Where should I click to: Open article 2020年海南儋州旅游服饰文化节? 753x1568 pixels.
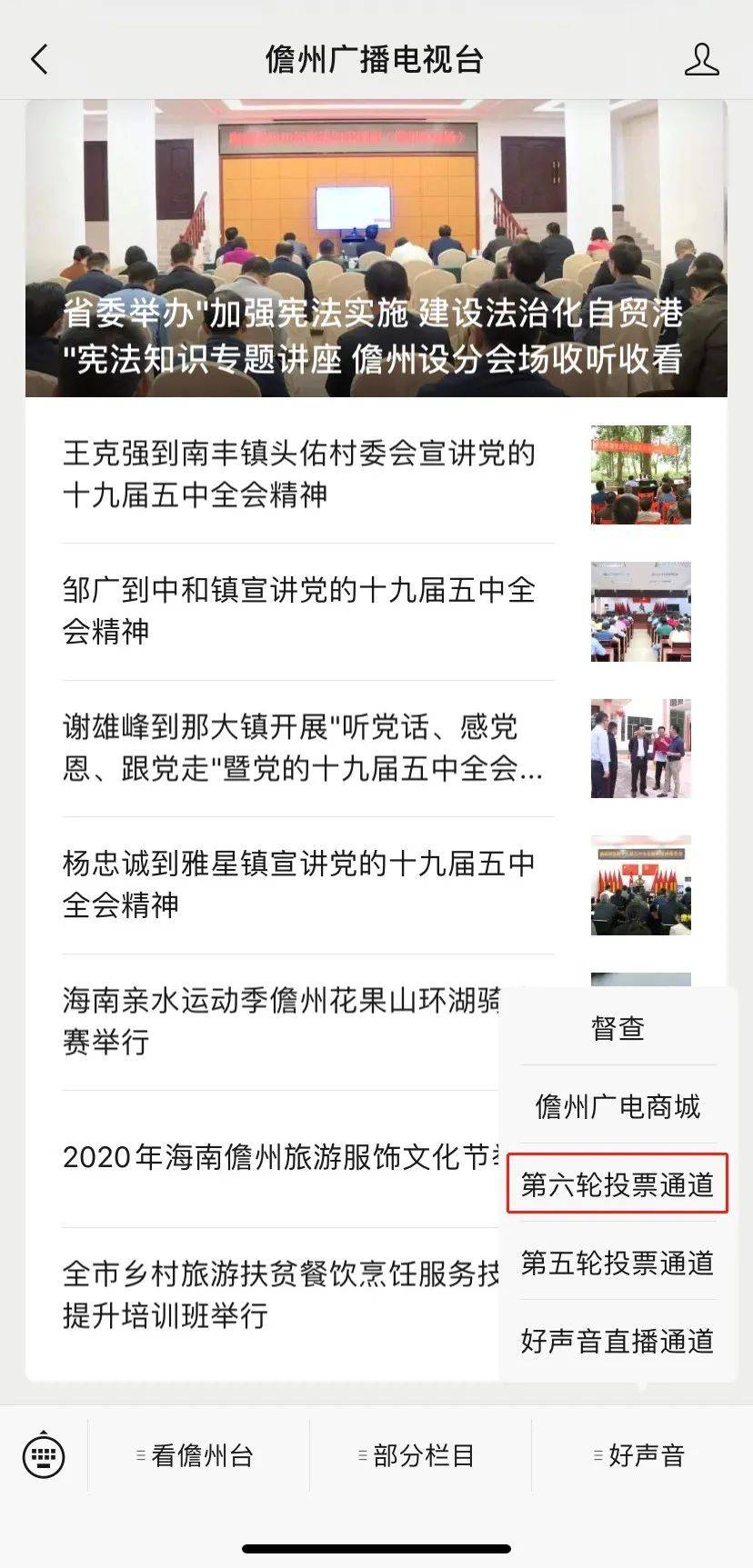click(x=273, y=1157)
